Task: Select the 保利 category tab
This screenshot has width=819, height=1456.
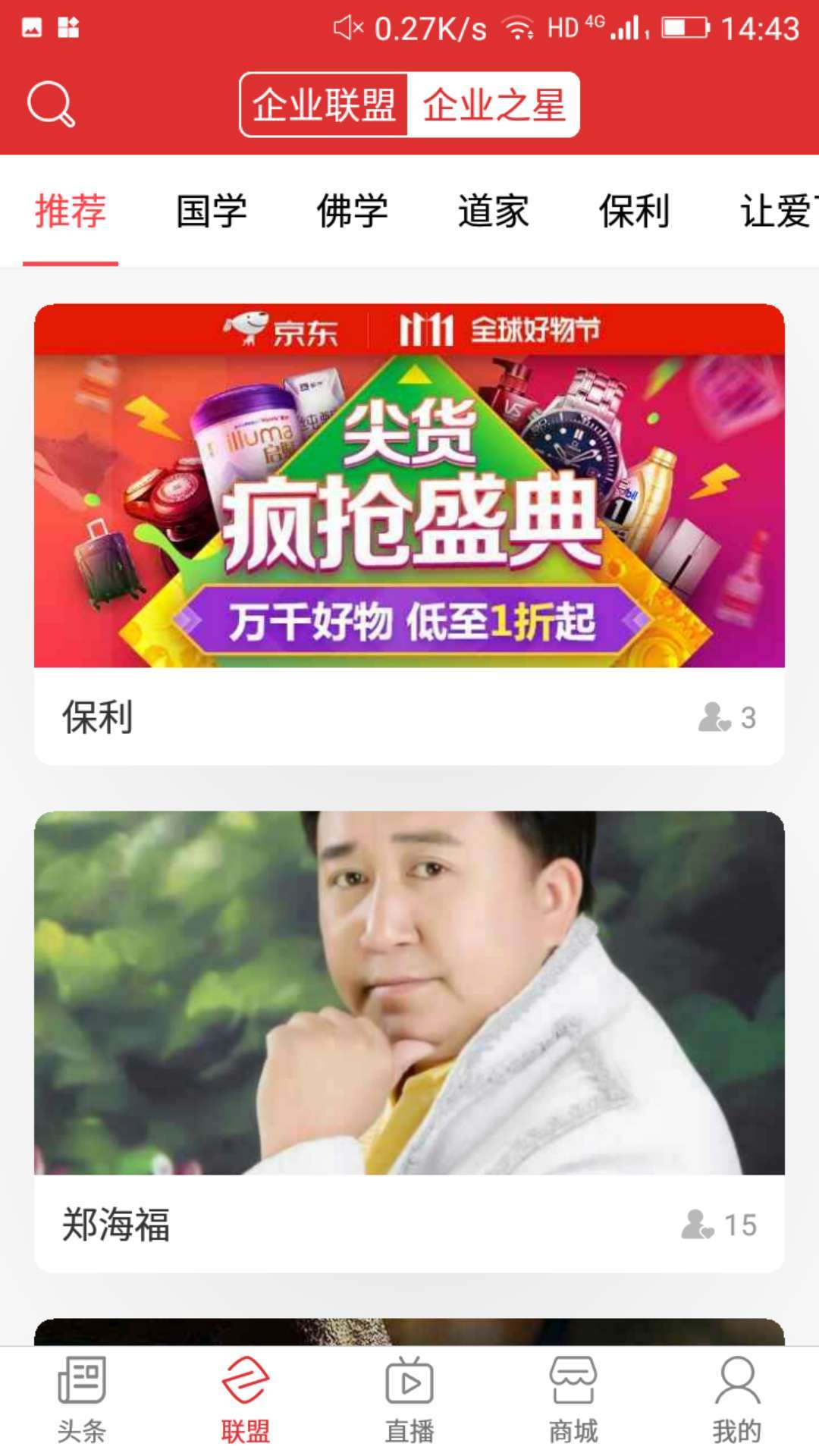Action: pos(635,211)
